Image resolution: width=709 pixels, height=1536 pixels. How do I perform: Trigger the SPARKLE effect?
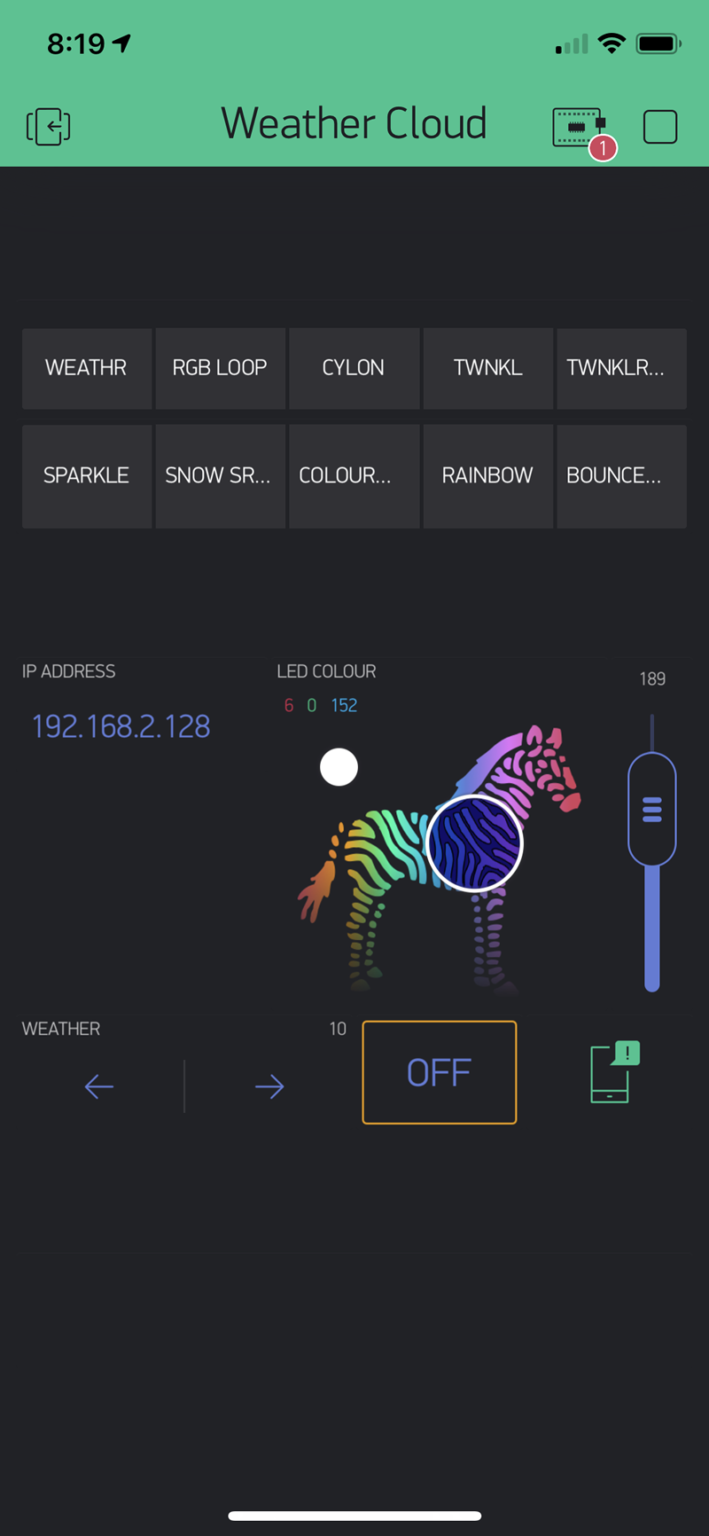[86, 475]
